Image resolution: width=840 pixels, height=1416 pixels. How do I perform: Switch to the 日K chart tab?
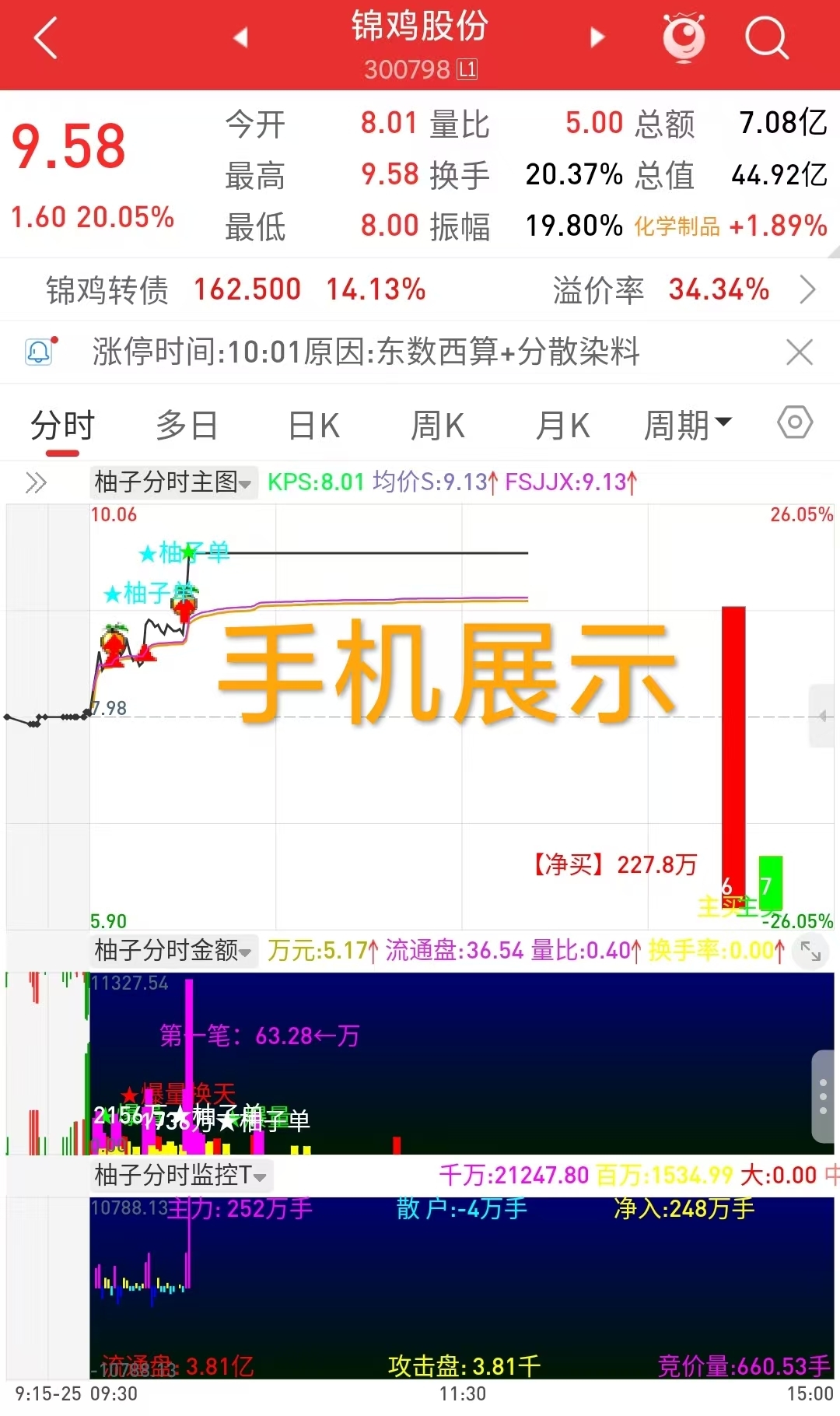[x=313, y=426]
